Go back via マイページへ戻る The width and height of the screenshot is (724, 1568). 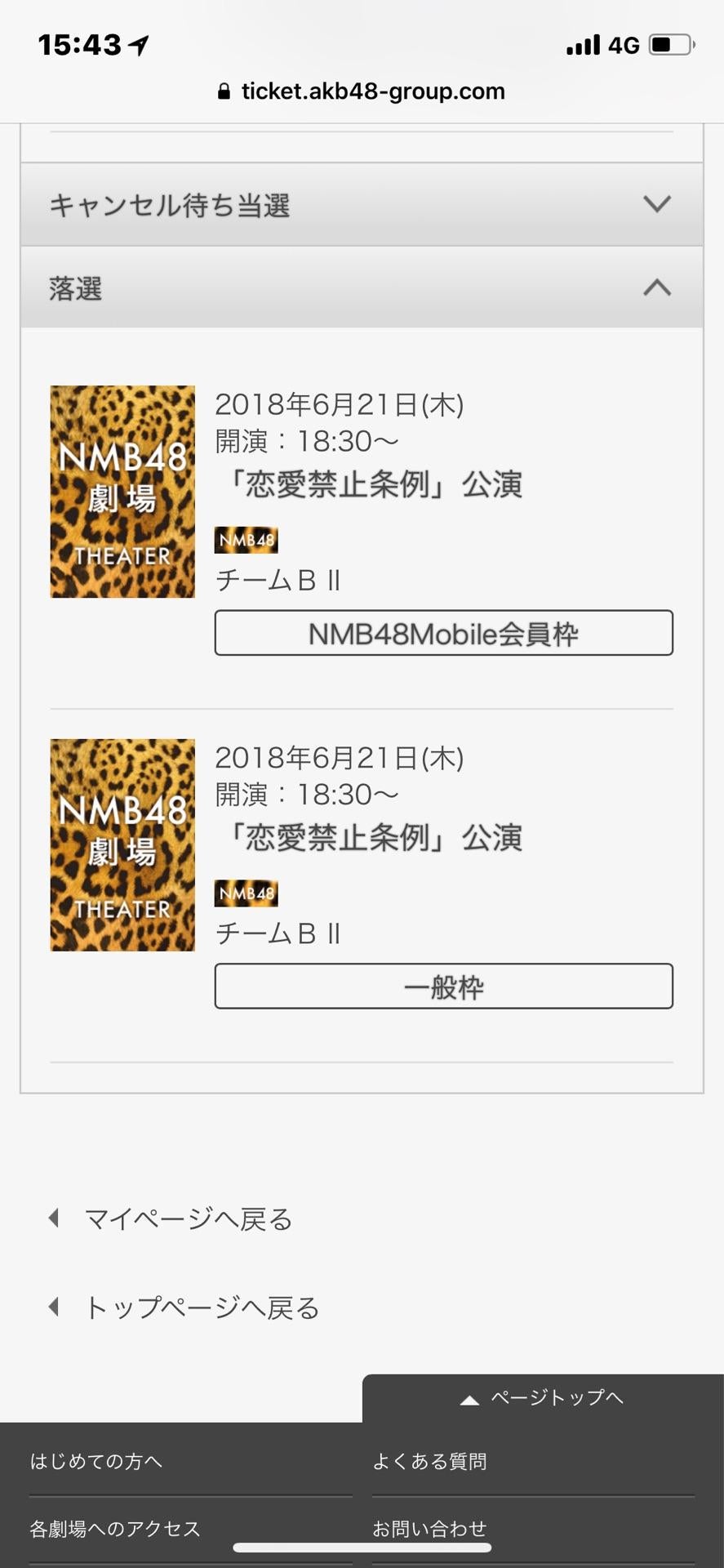point(187,1219)
